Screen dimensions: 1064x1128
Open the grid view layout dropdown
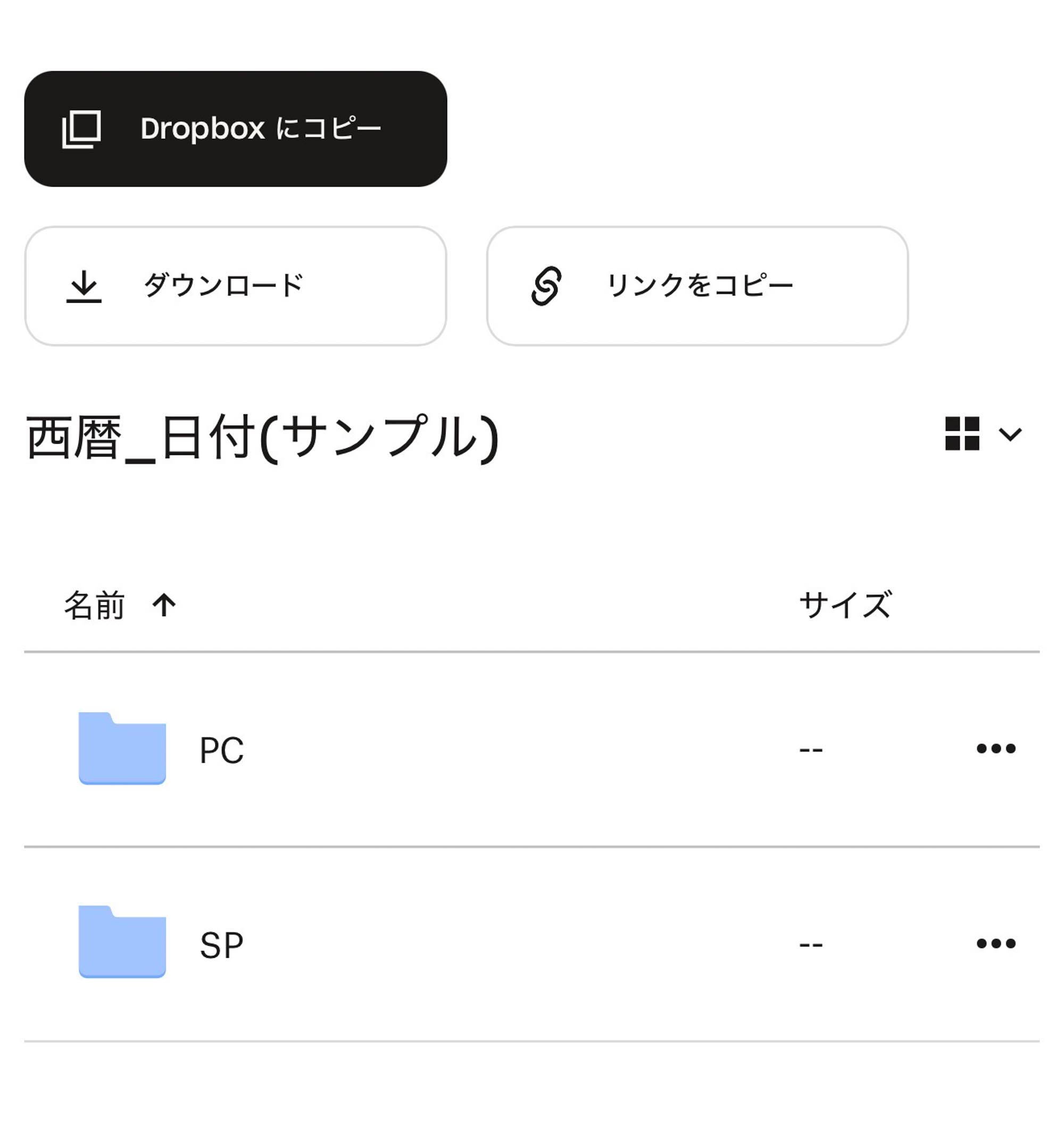tap(983, 434)
